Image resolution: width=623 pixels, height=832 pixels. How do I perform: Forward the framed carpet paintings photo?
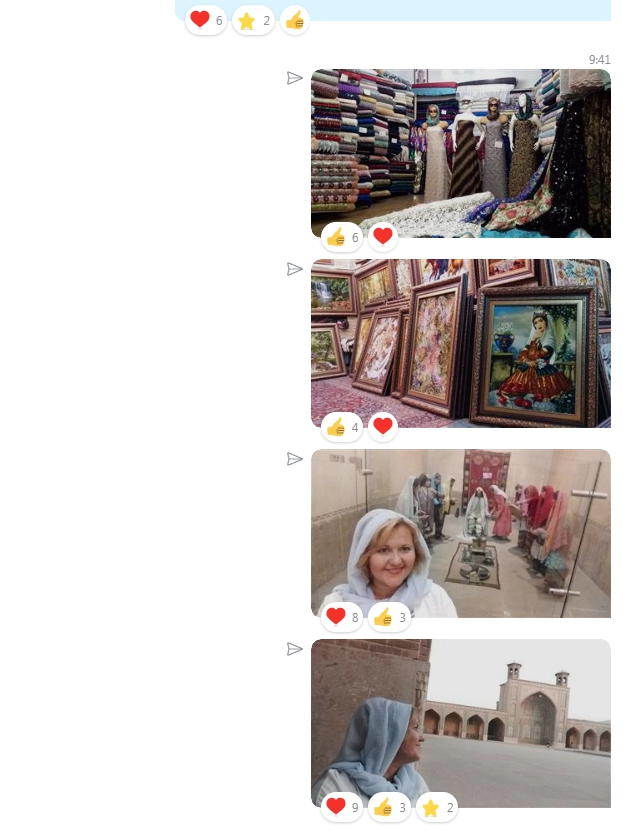click(x=294, y=268)
